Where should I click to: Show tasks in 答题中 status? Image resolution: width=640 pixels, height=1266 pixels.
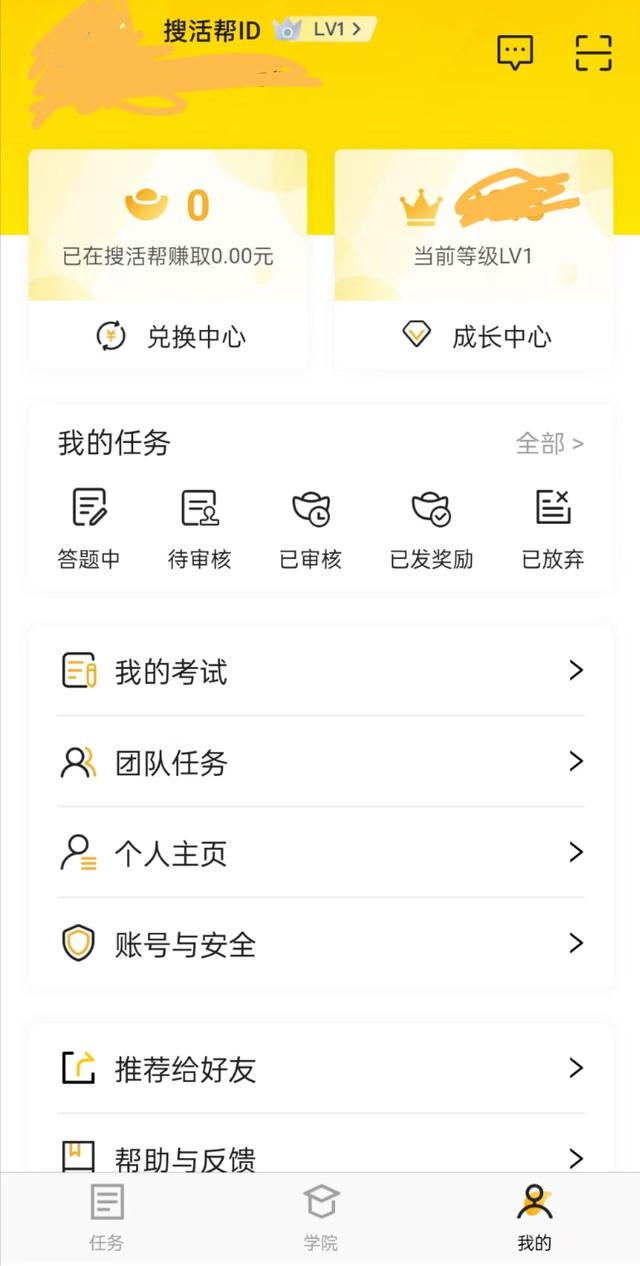(89, 527)
